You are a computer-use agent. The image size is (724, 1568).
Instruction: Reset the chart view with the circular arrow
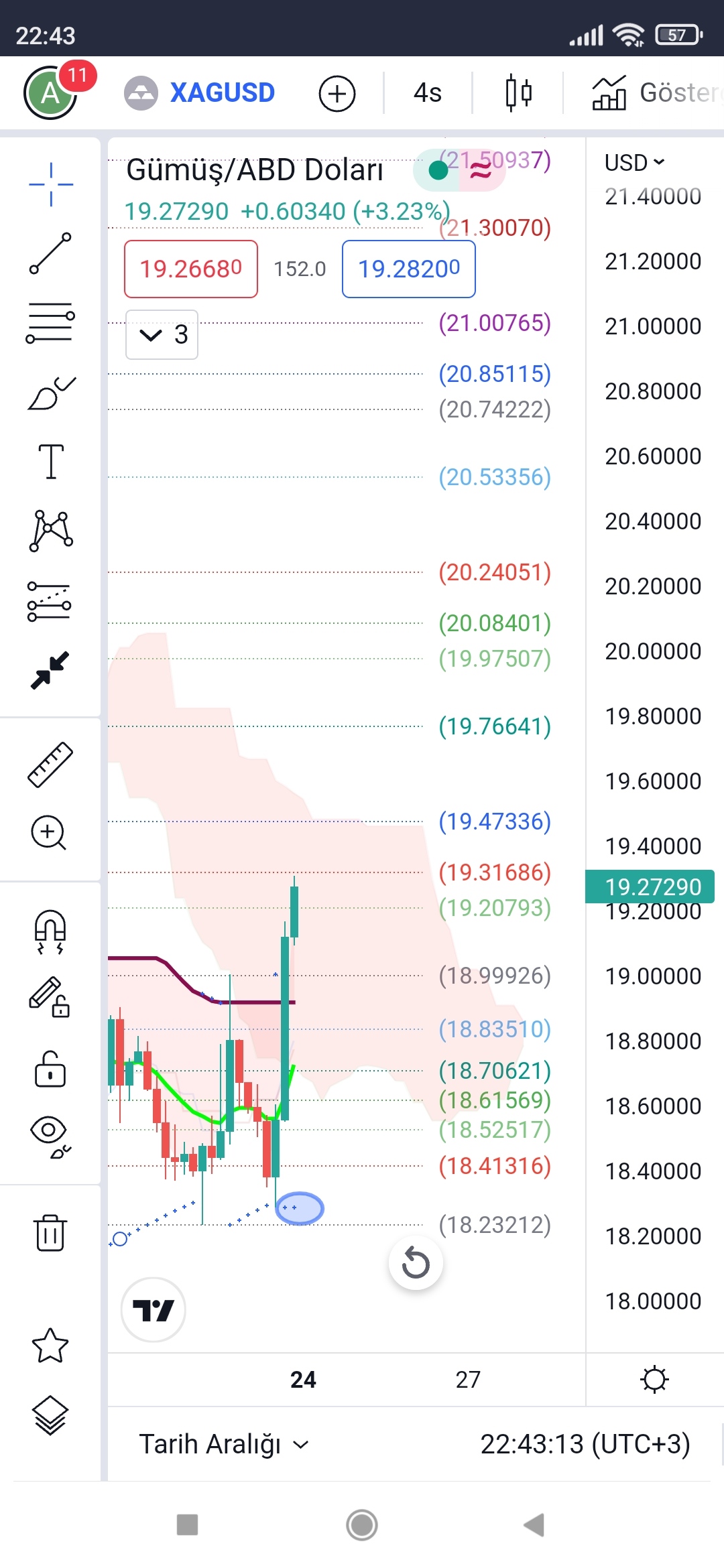point(416,1264)
